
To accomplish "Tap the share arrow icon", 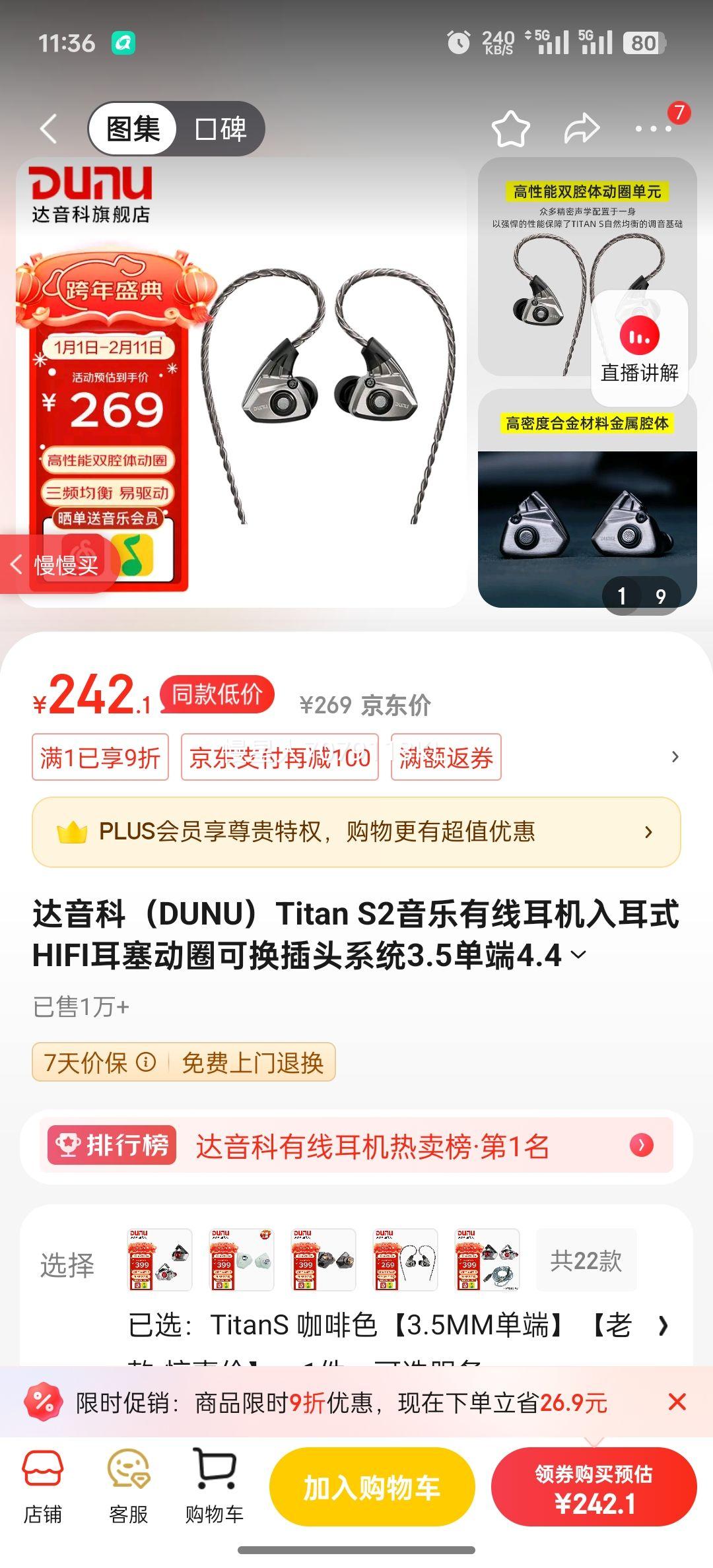I will click(581, 128).
